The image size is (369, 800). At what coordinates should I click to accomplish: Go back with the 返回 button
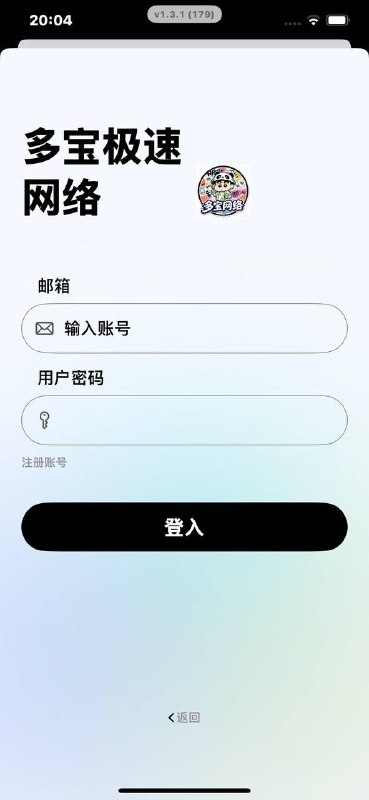(184, 717)
